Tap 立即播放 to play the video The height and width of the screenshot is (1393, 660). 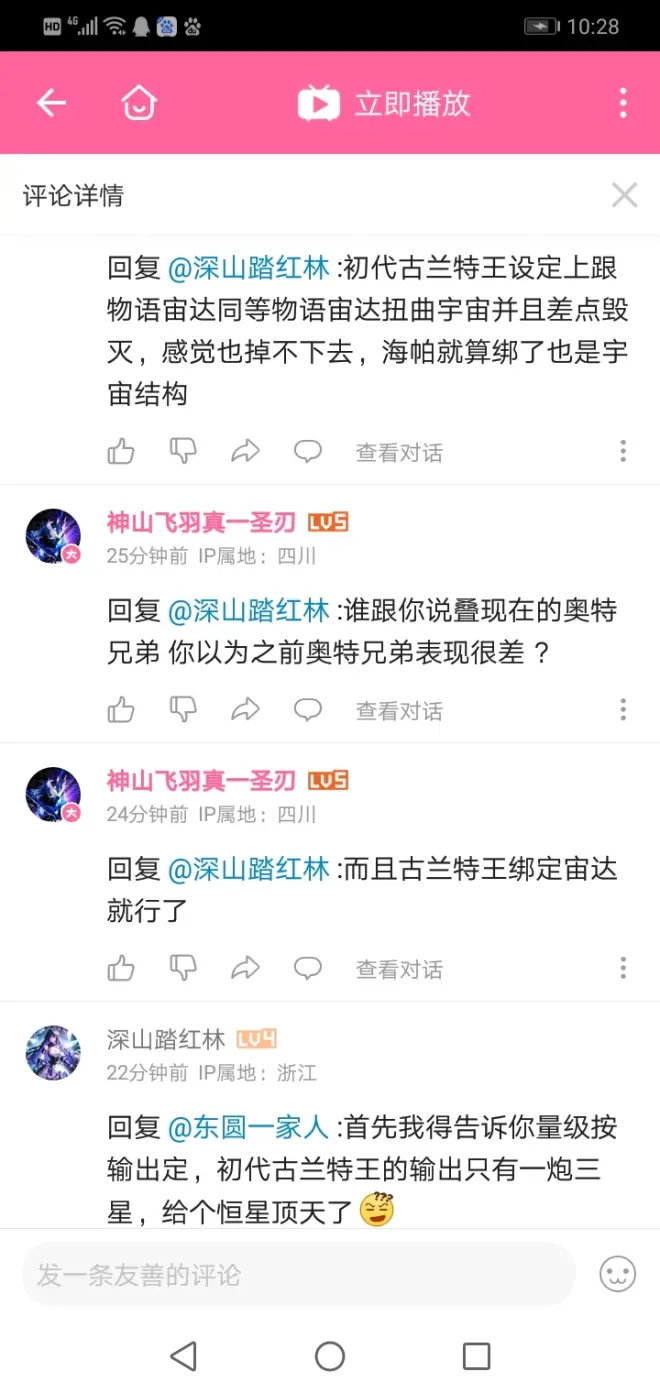385,103
